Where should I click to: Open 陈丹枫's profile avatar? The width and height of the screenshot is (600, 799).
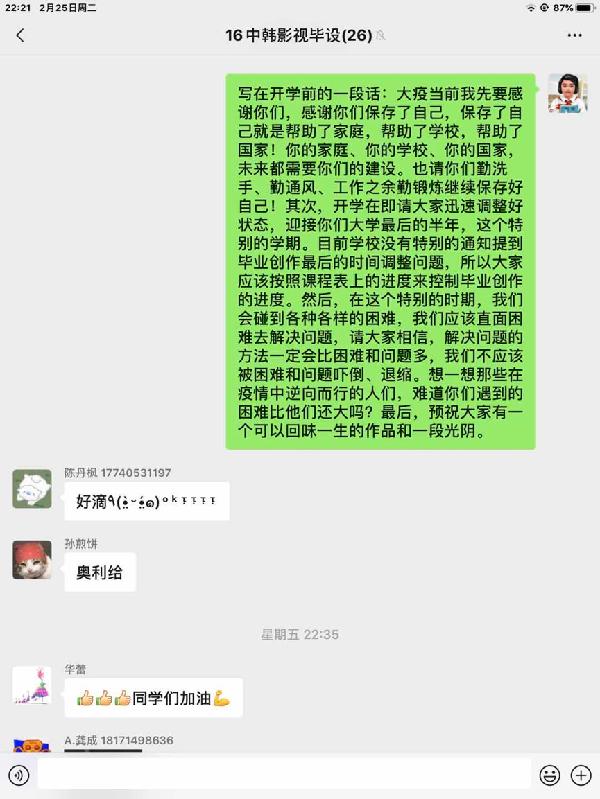click(31, 489)
